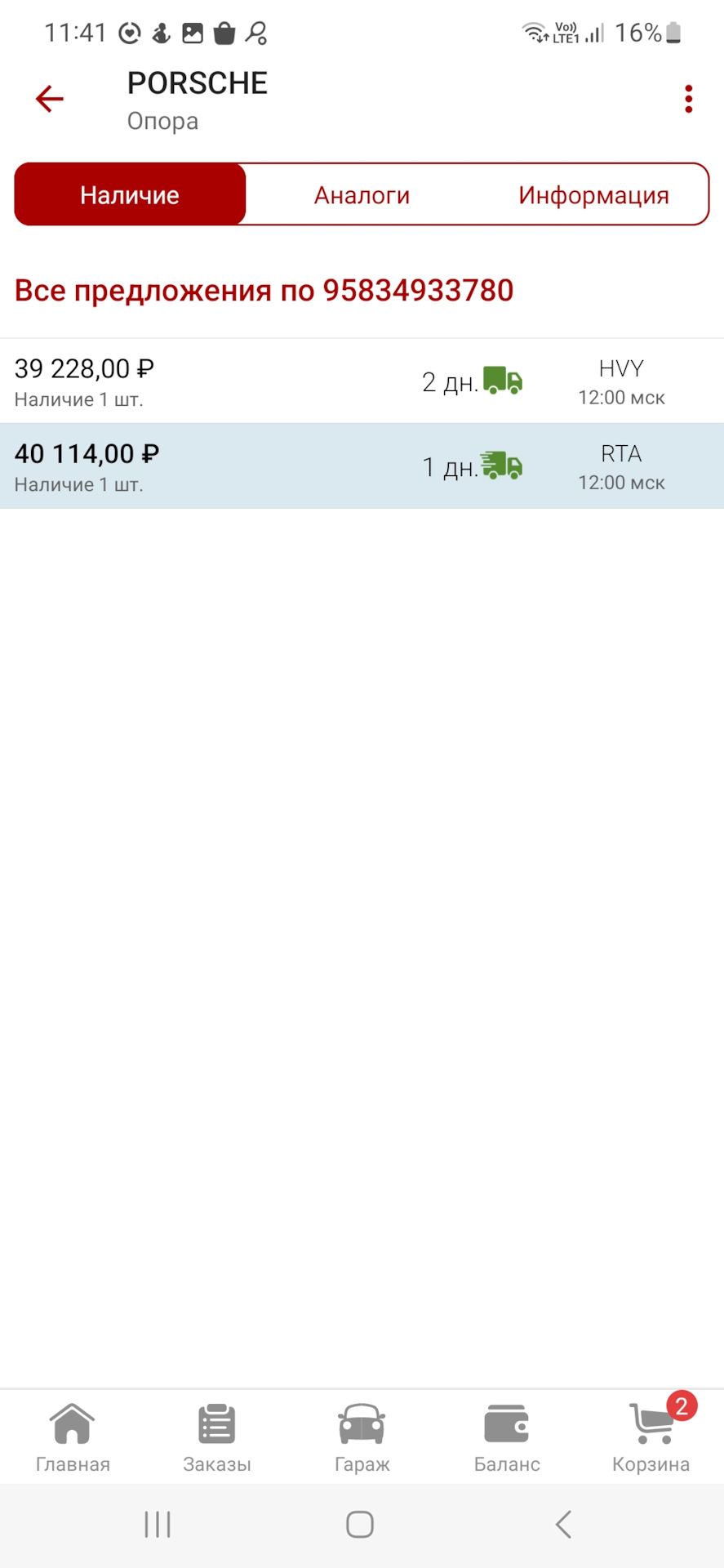
Task: Tap the system home button
Action: point(360,1525)
